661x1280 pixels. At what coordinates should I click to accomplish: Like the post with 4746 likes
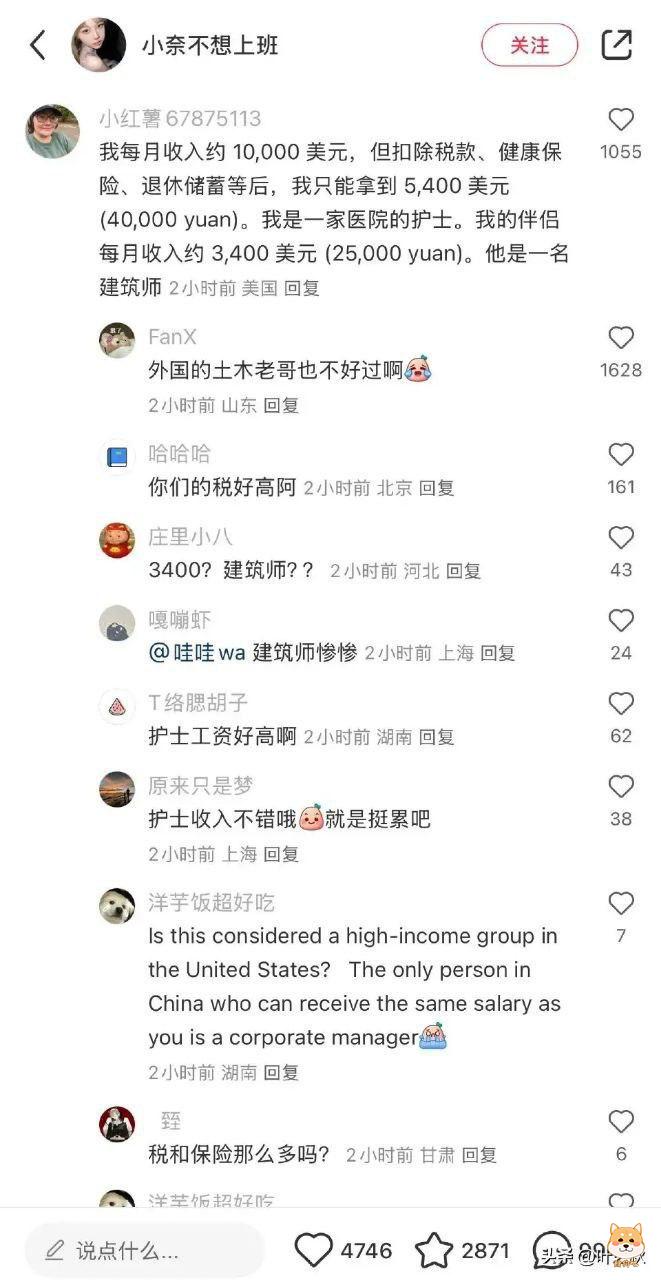click(314, 1250)
